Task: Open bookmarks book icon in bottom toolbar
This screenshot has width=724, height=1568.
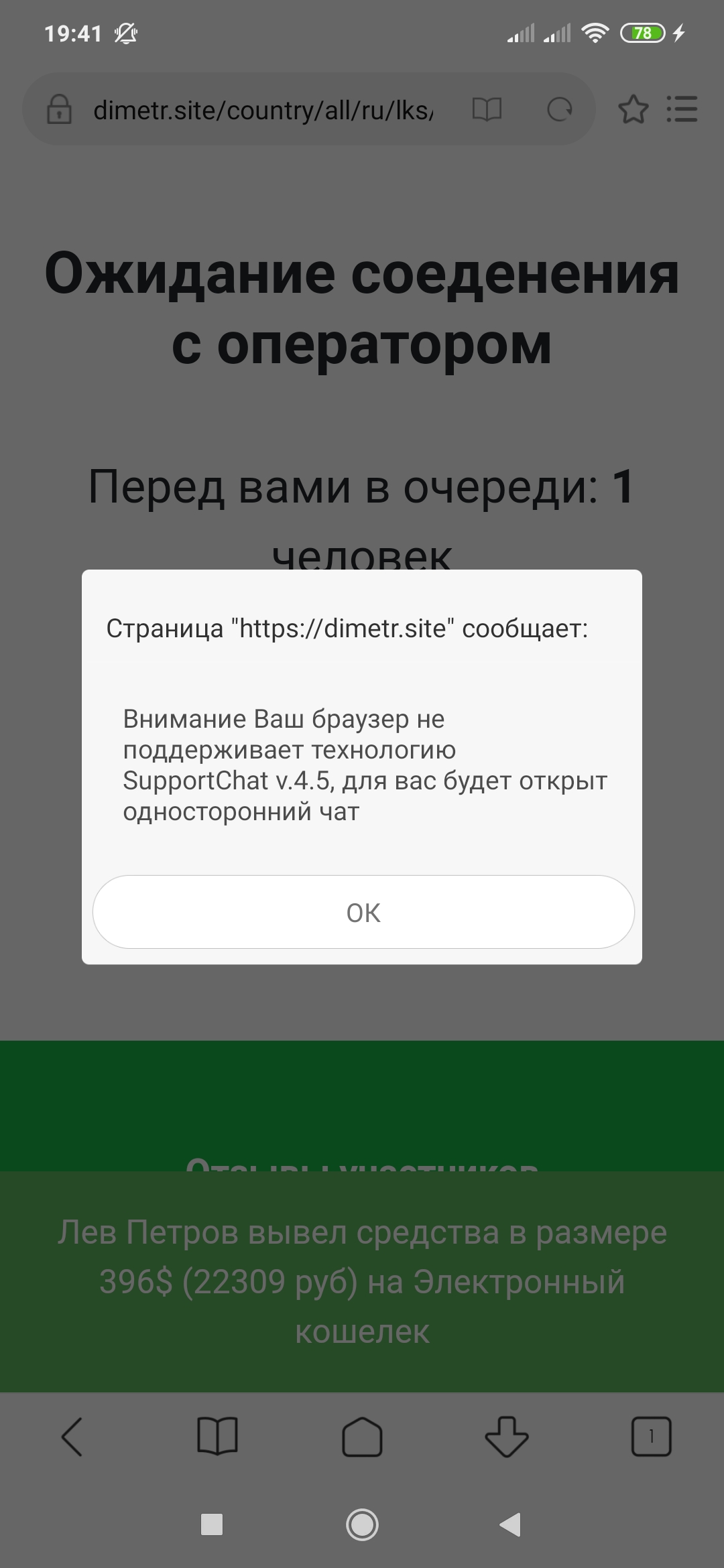Action: tap(217, 1437)
